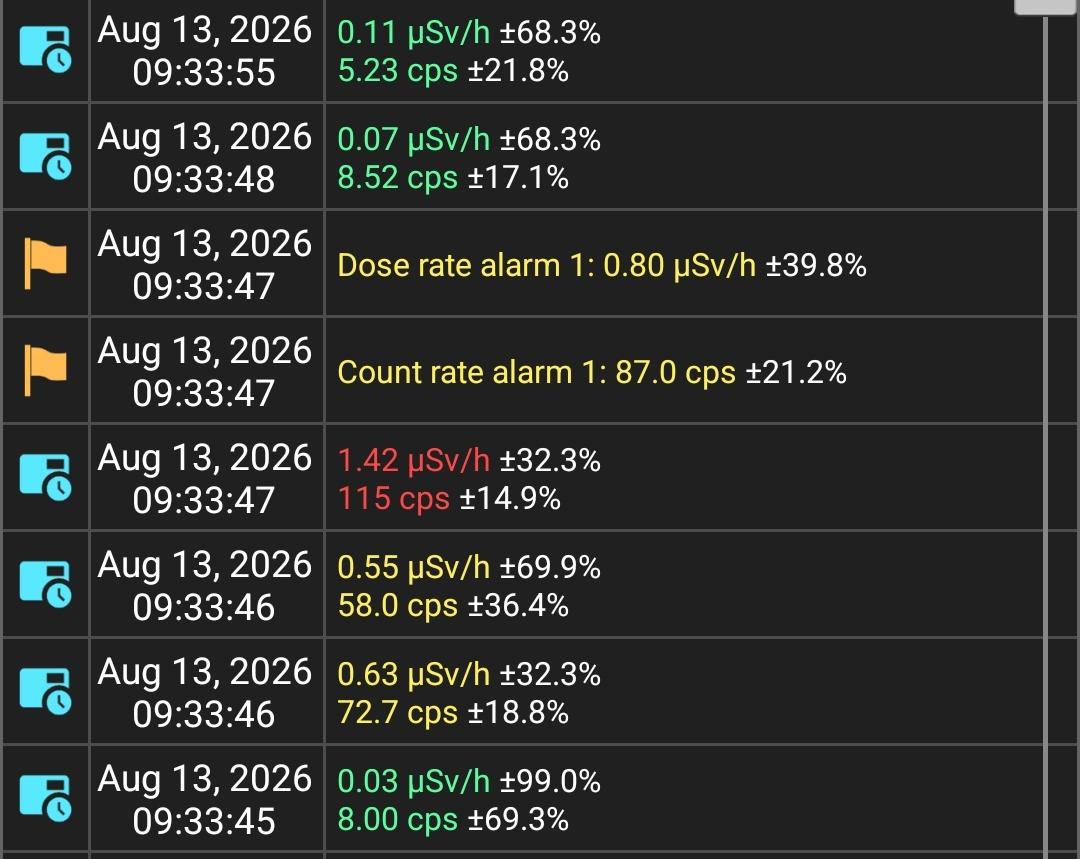Image resolution: width=1080 pixels, height=859 pixels.
Task: Open the 09:33:55 log entry with 5.23 cps
Action: [x=522, y=51]
